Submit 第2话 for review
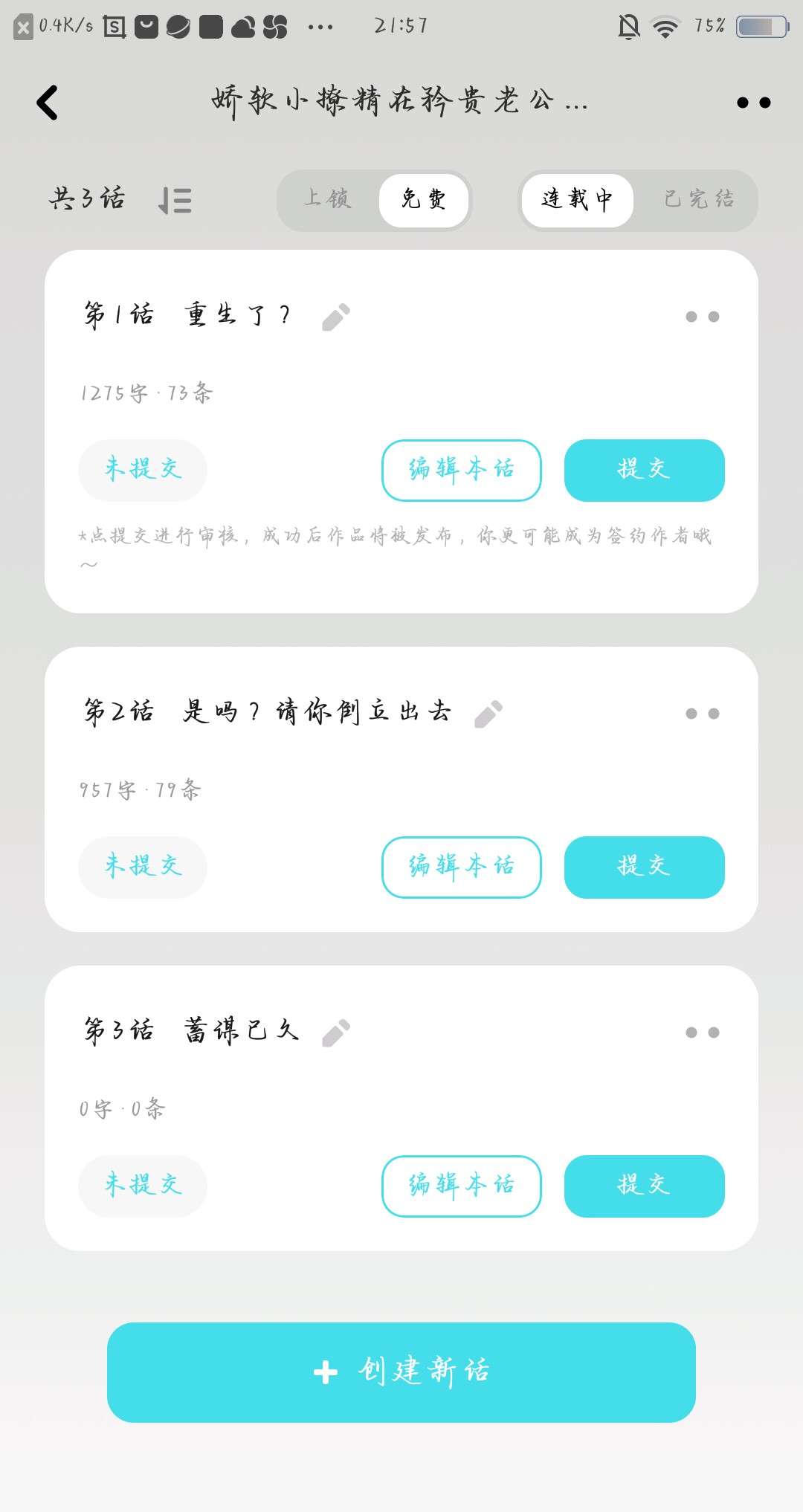803x1512 pixels. click(x=644, y=867)
